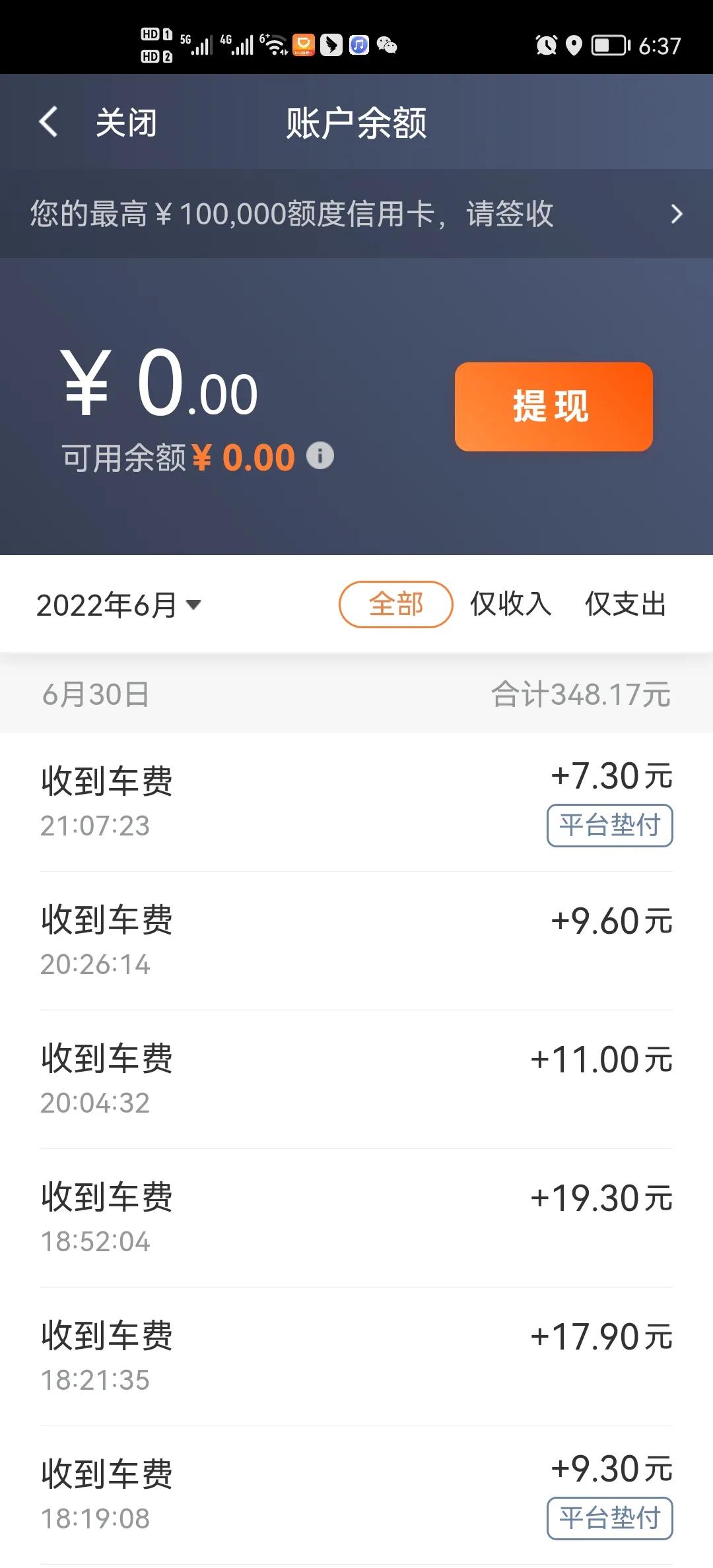Tap 关闭 to close the page
Viewport: 713px width, 1568px height.
[x=124, y=121]
